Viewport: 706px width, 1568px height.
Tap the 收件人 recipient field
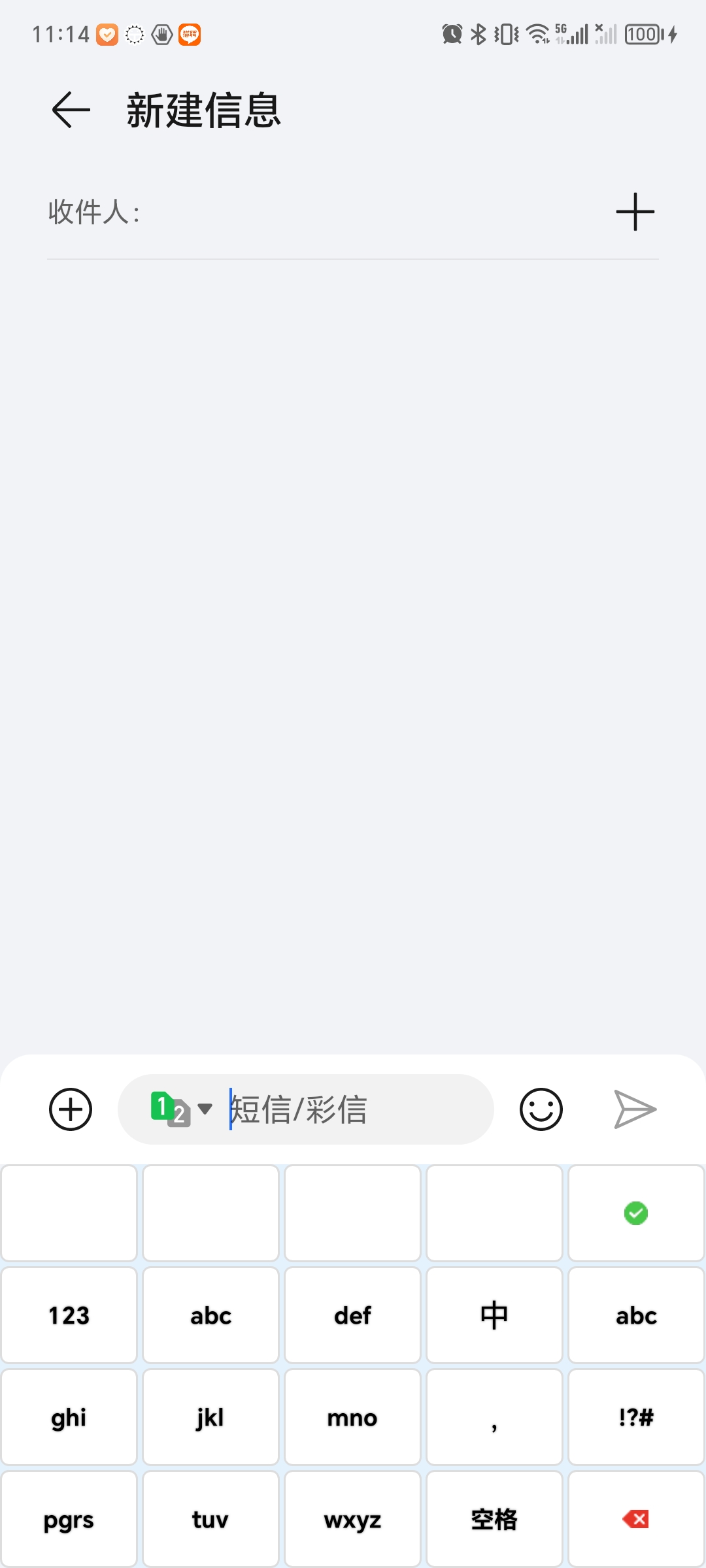[x=366, y=212]
